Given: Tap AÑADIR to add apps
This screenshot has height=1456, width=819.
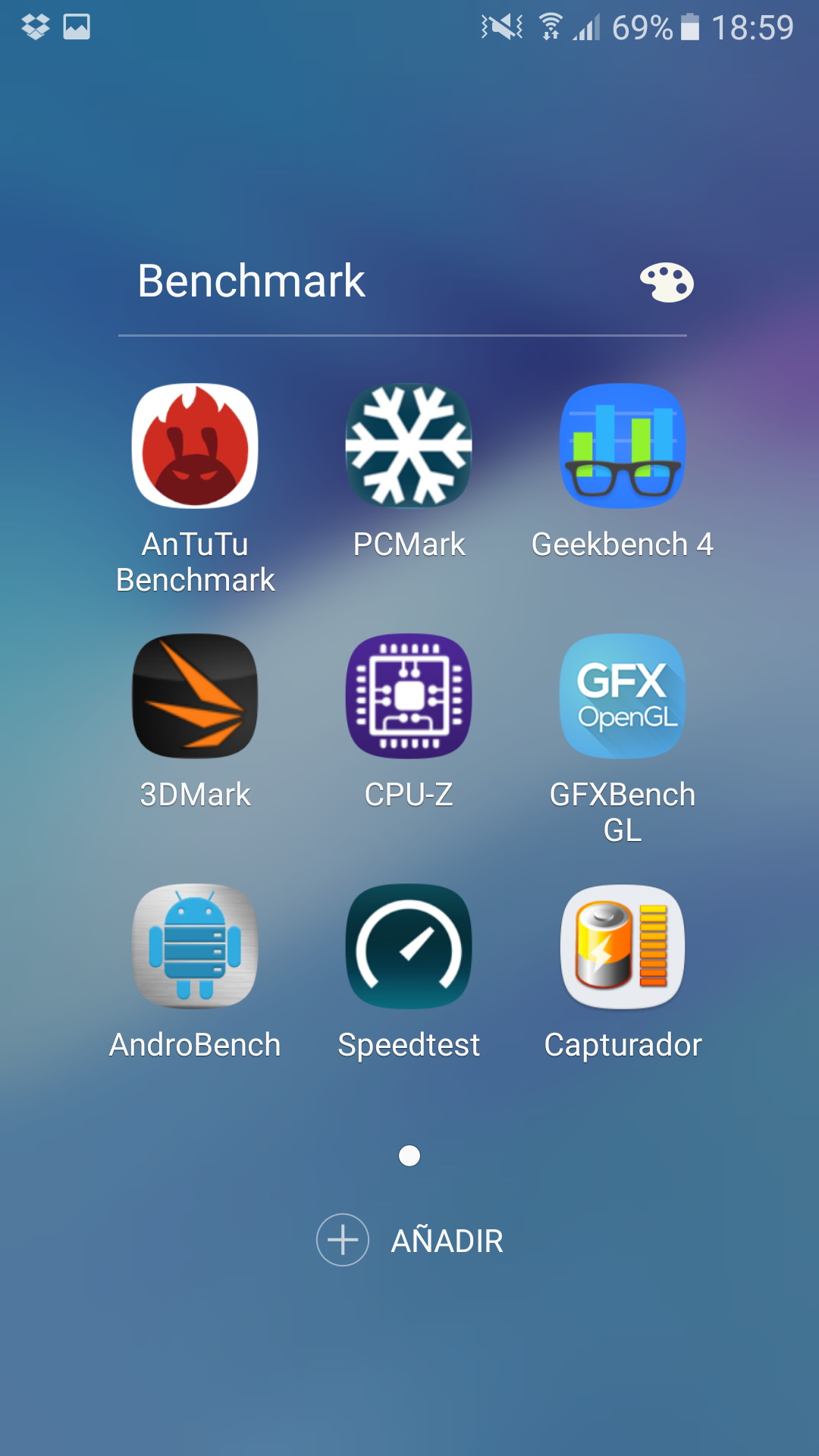Looking at the screenshot, I should point(410,1241).
